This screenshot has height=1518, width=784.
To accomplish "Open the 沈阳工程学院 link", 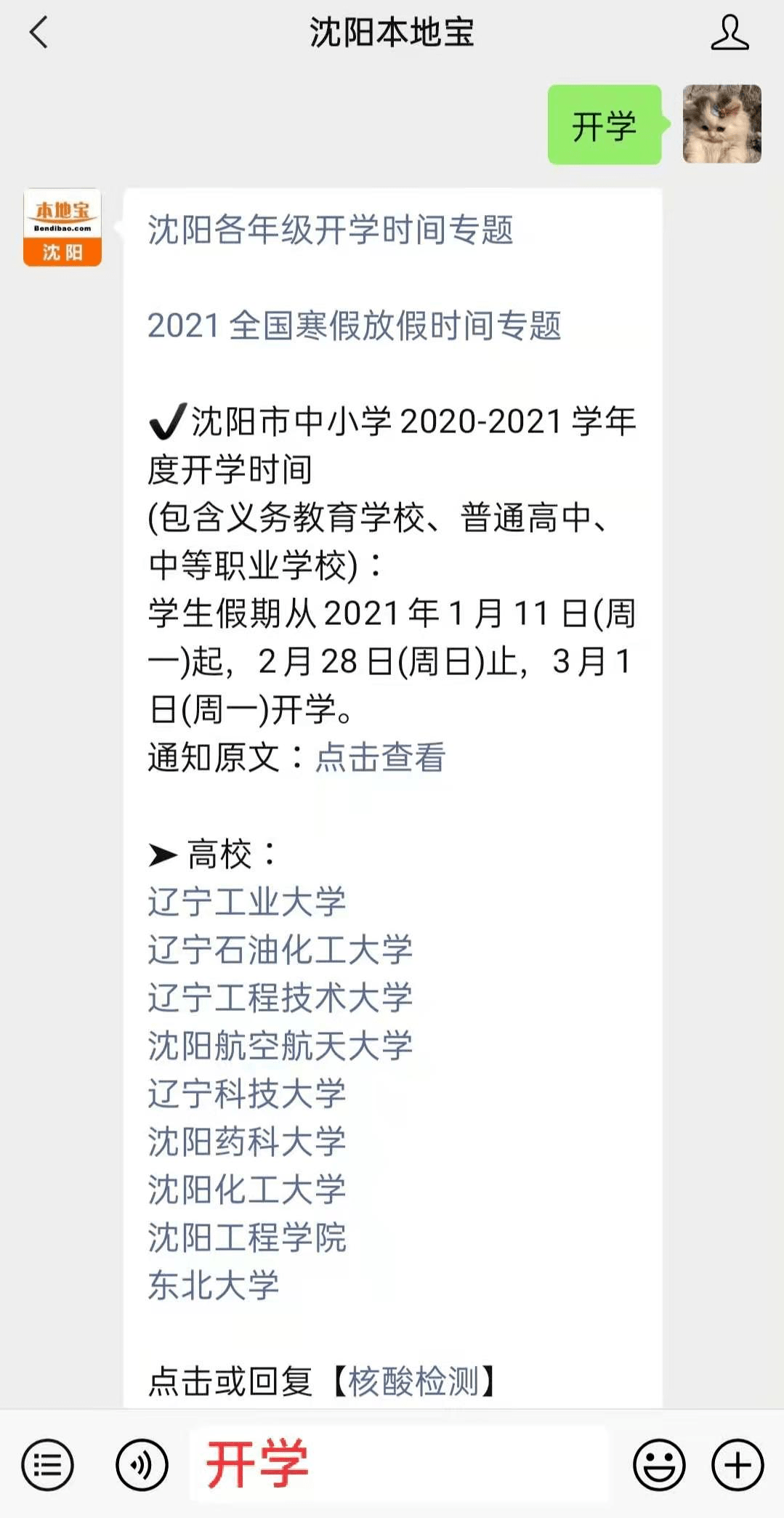I will coord(247,1237).
